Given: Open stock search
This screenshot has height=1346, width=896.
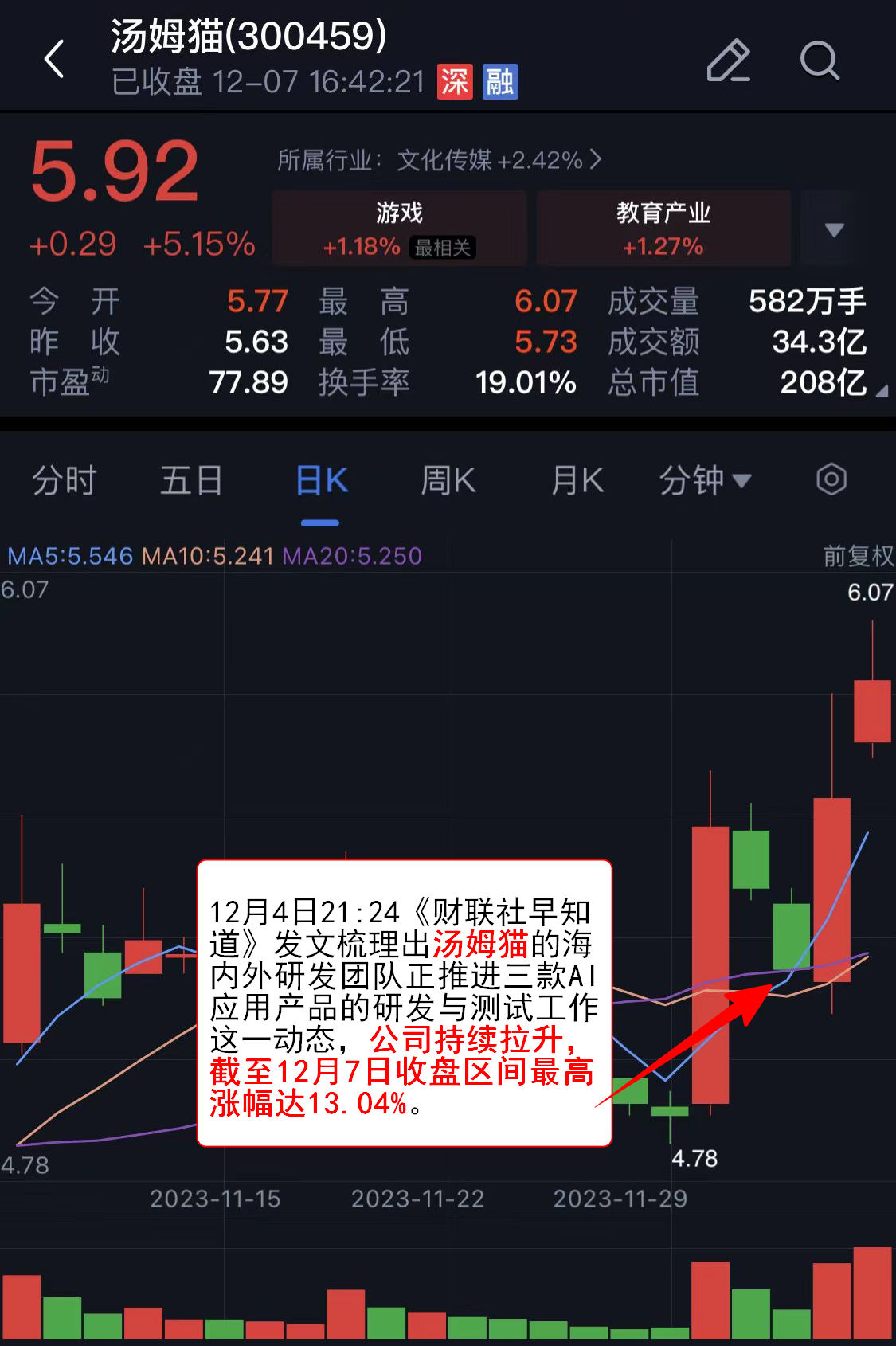Looking at the screenshot, I should [819, 61].
